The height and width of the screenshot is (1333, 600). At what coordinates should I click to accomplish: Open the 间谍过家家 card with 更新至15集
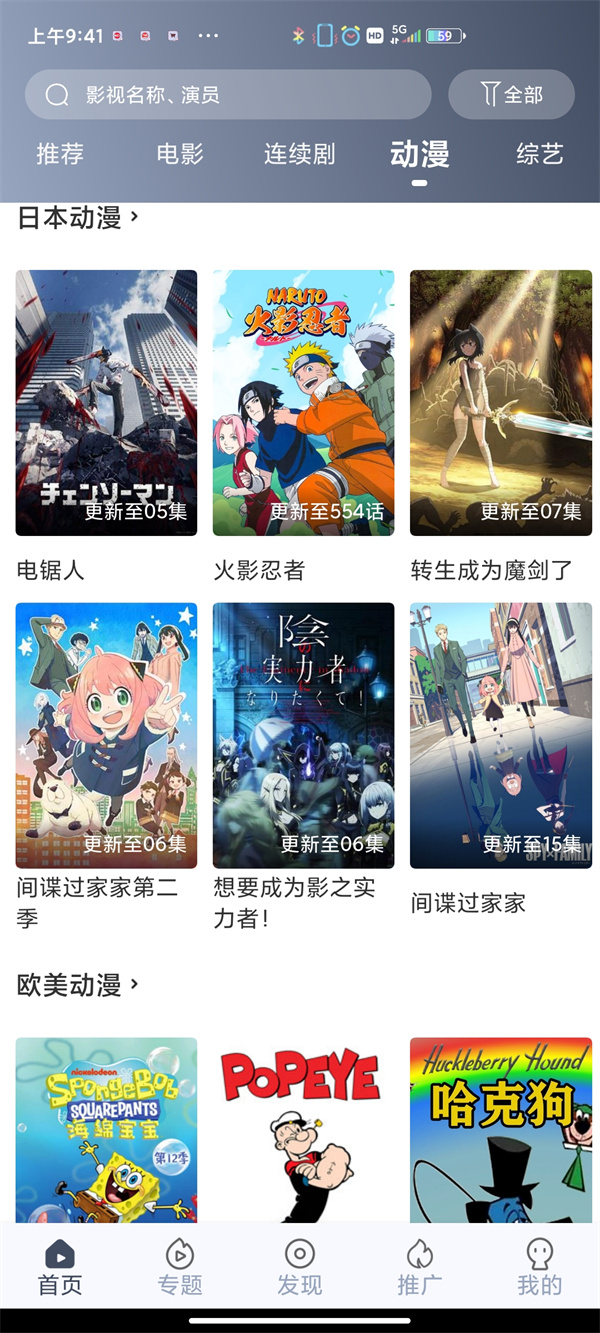pos(501,735)
